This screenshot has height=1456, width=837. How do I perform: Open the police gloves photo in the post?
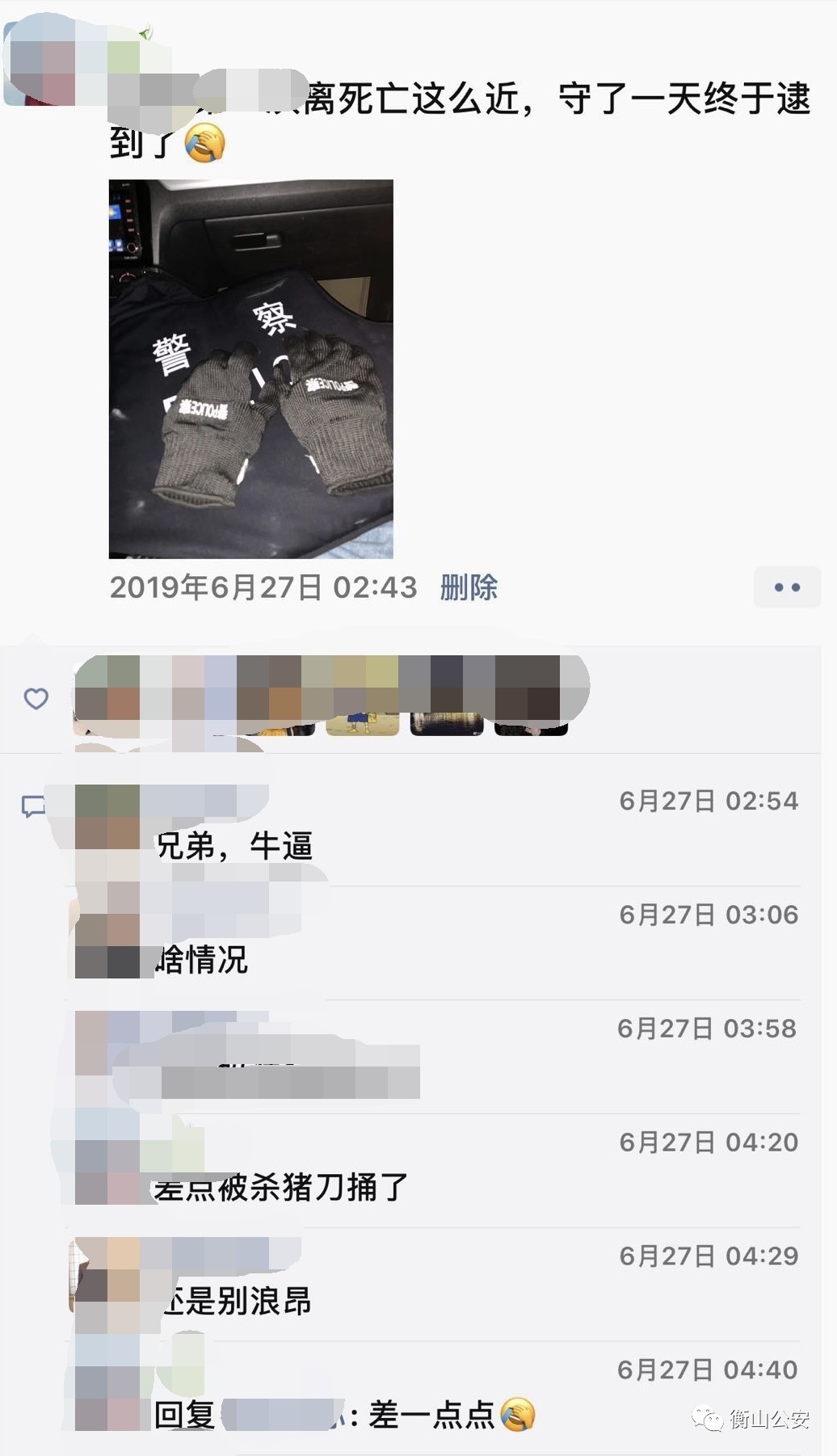[250, 368]
